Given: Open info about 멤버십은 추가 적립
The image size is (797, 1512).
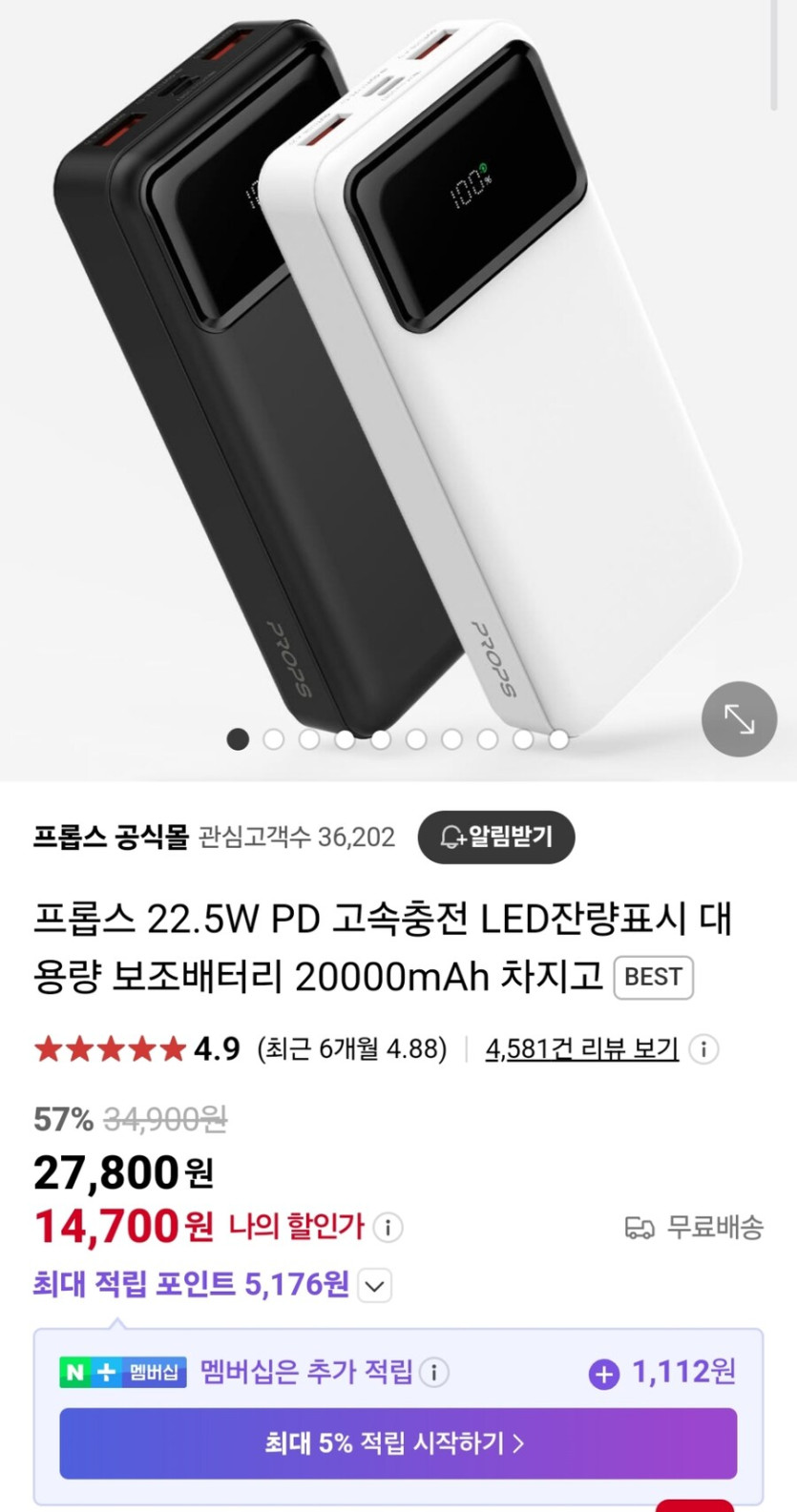Looking at the screenshot, I should pos(434,1373).
